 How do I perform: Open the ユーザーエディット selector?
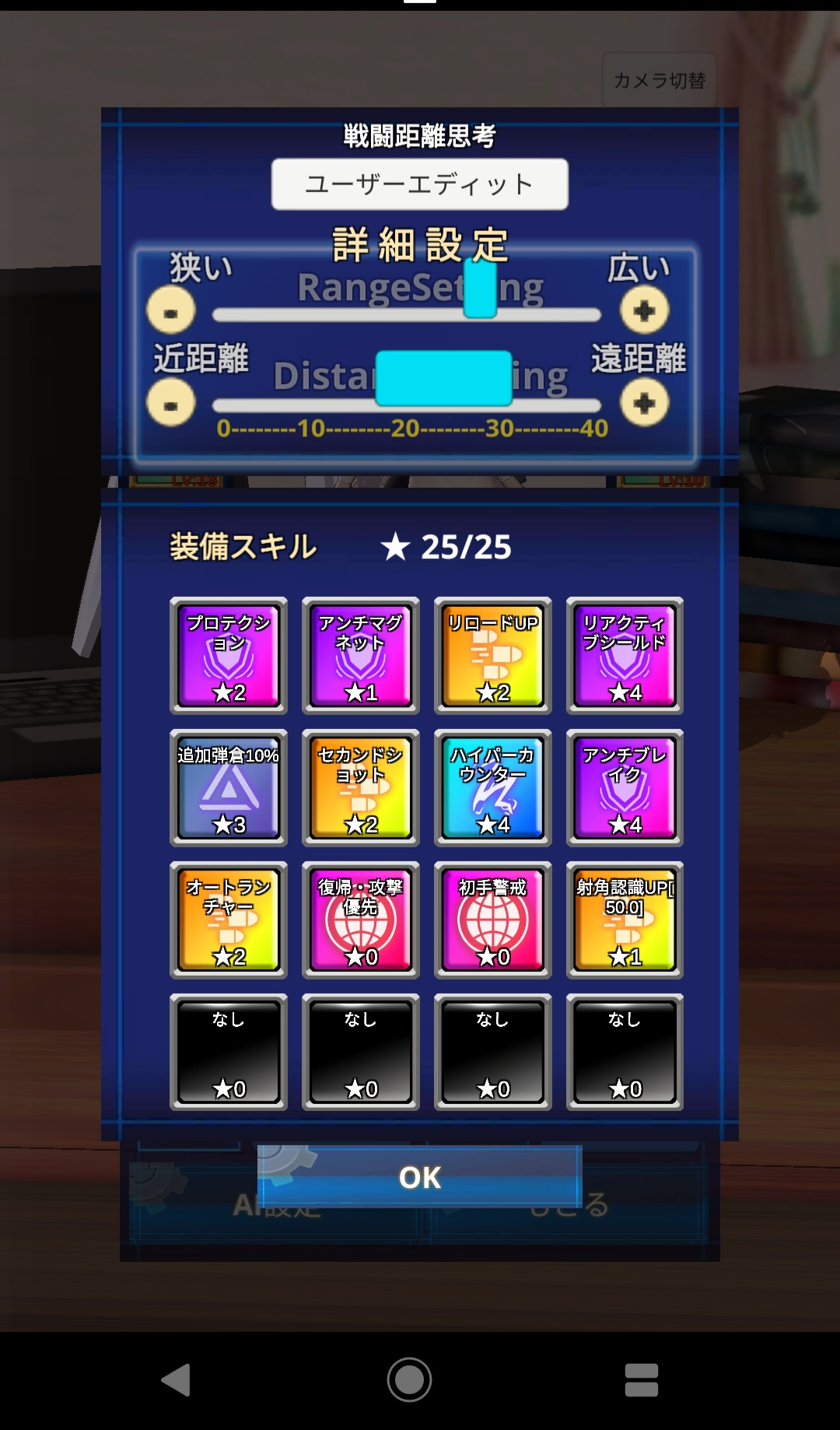pyautogui.click(x=420, y=184)
